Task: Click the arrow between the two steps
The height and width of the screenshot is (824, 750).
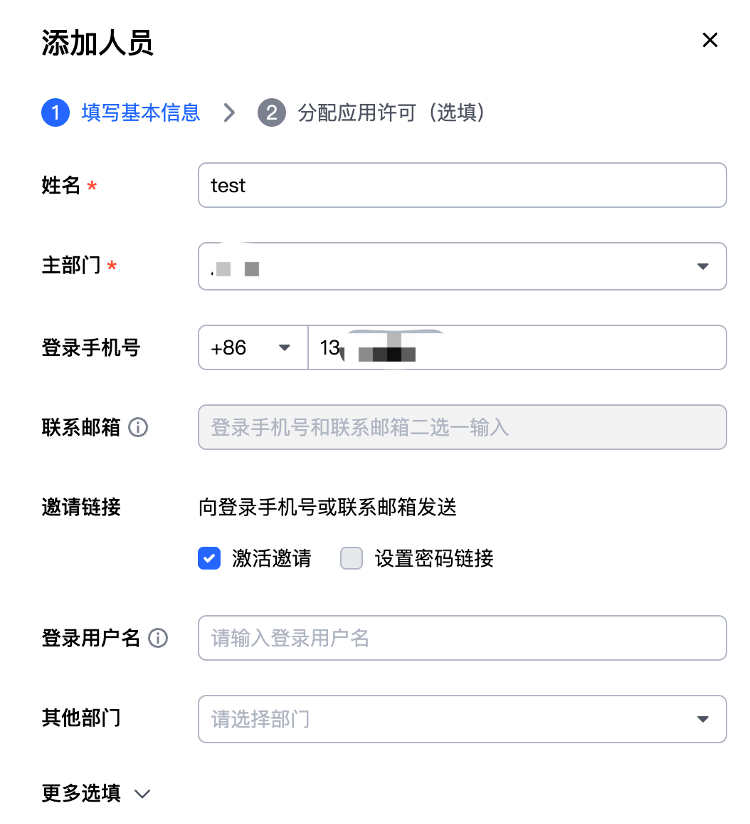Action: point(229,113)
